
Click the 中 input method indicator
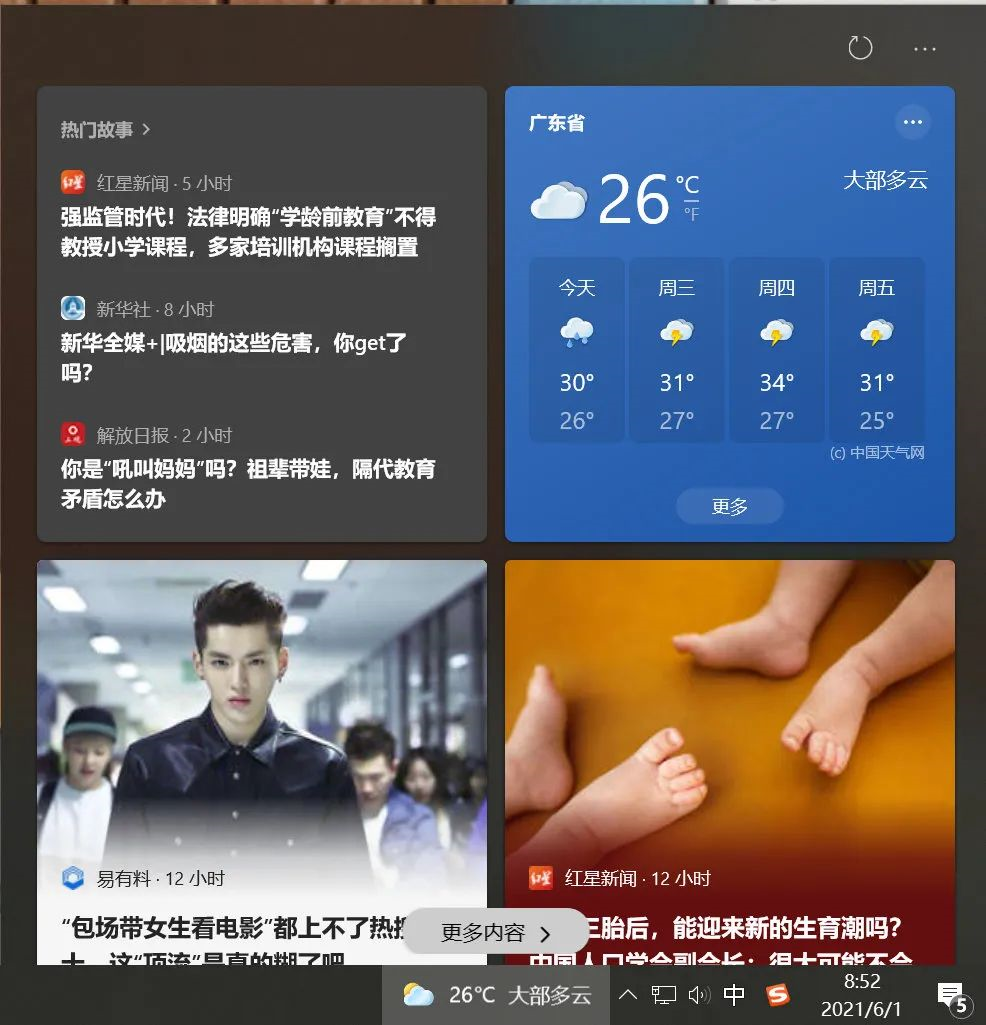(735, 995)
